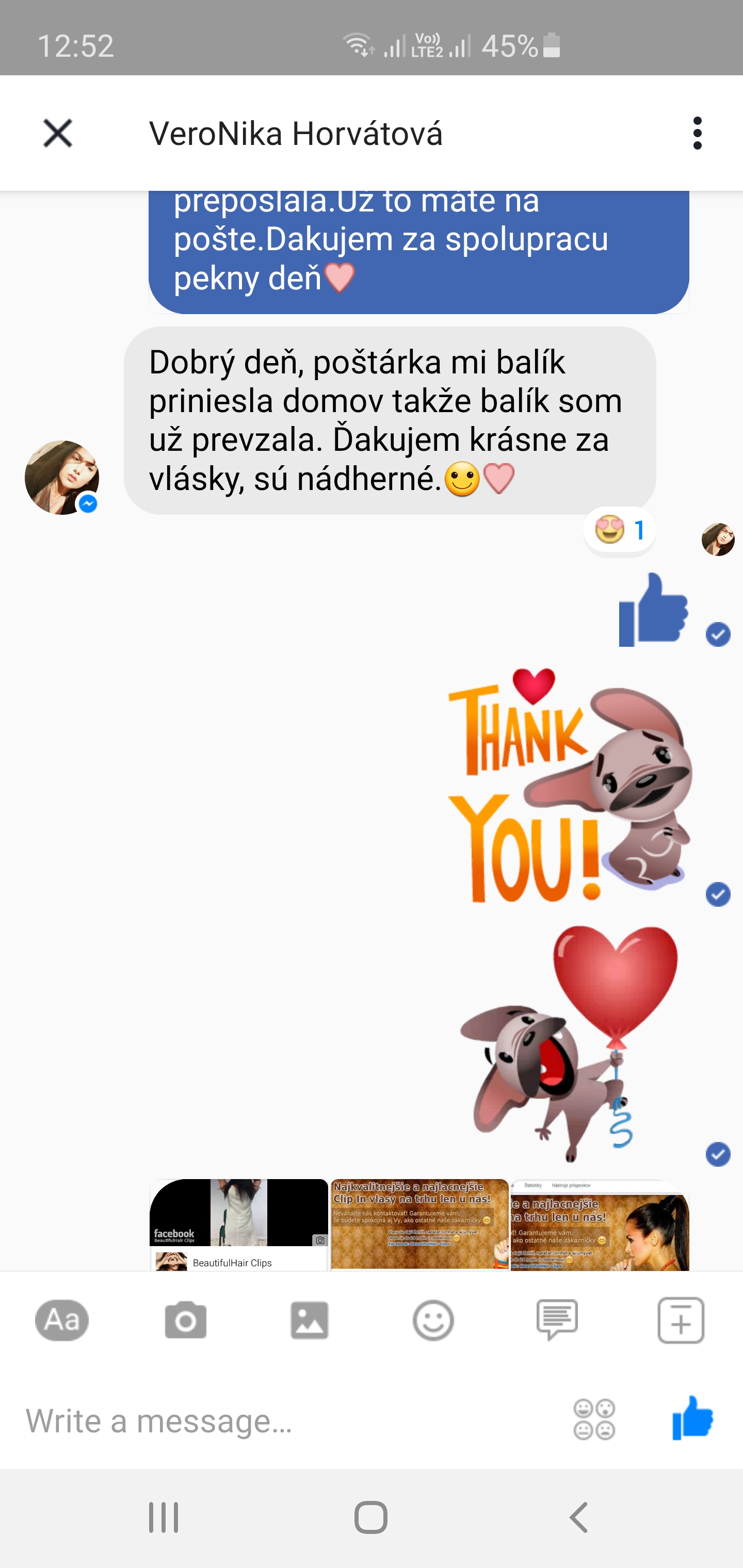Go back using system navigation arrow
The width and height of the screenshot is (743, 1568).
578,1517
